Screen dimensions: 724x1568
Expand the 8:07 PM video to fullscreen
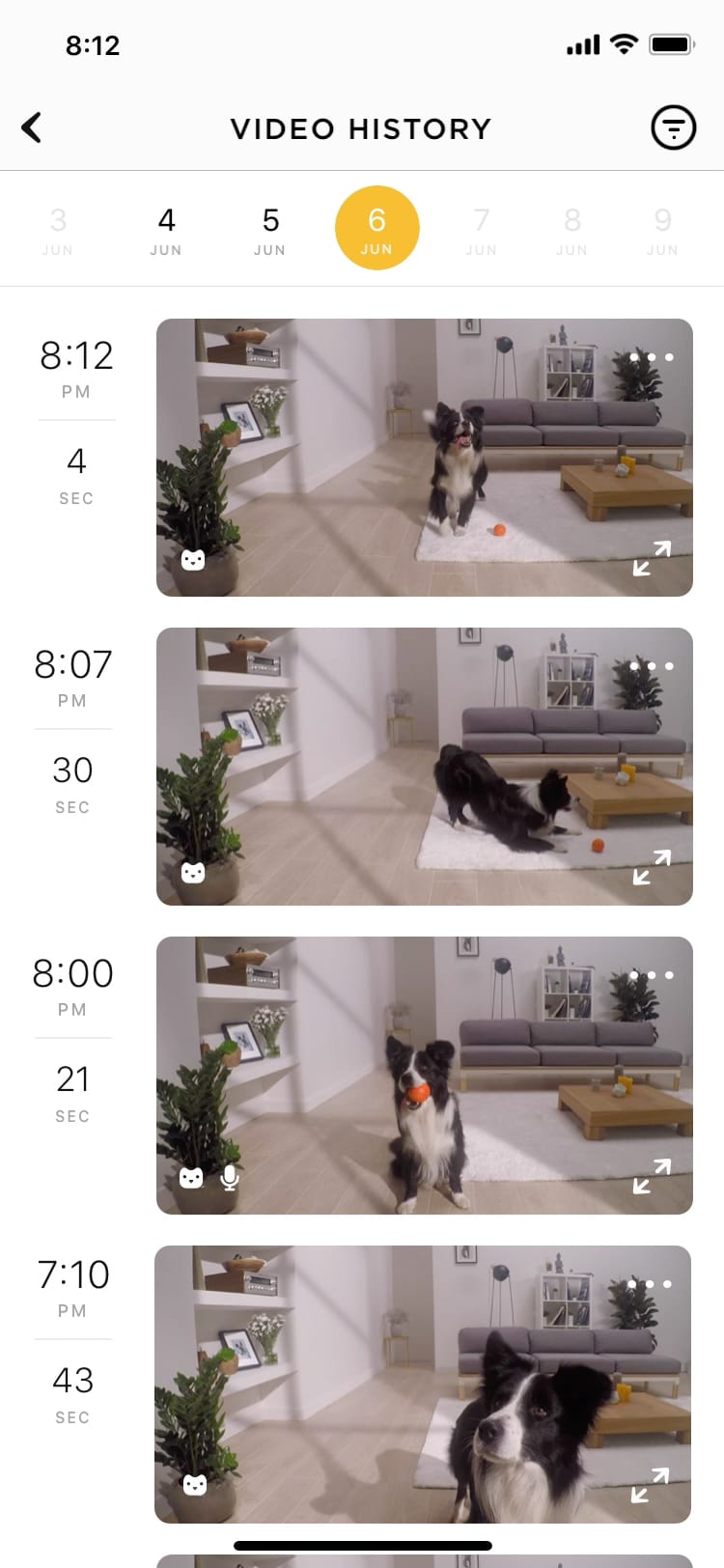[652, 867]
